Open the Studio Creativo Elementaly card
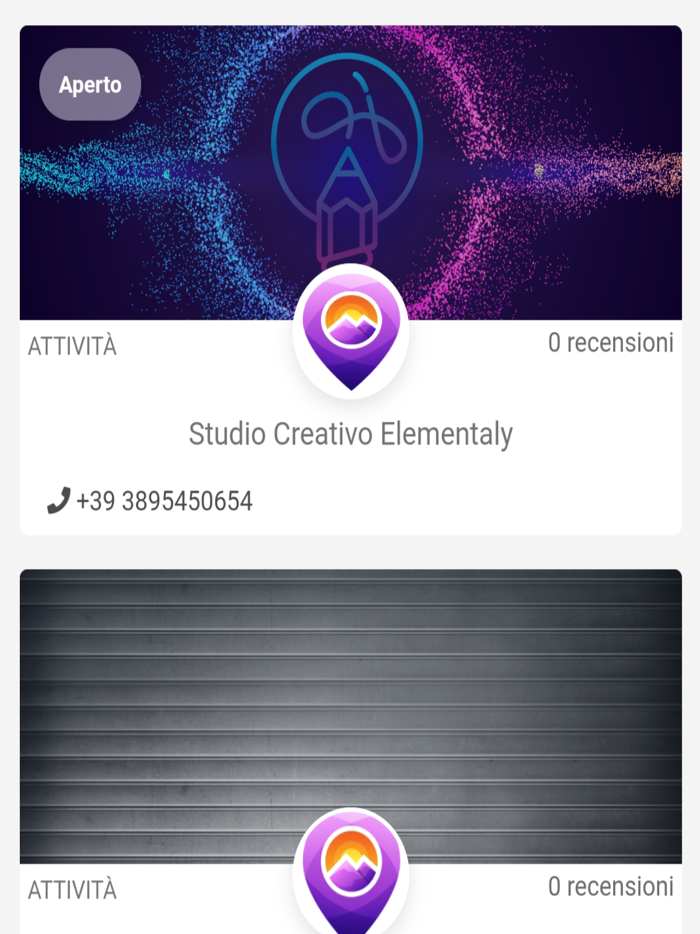Screen dimensions: 700x934 [x=350, y=435]
